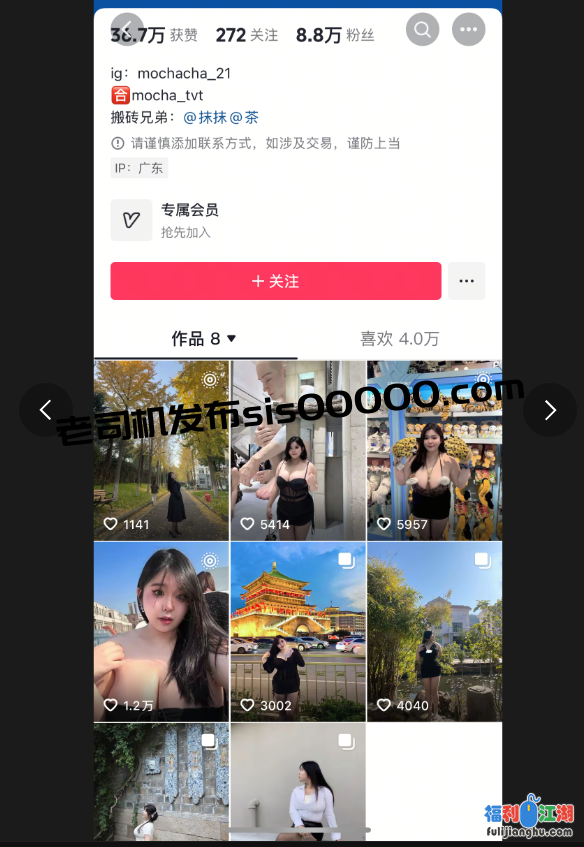
Task: Open the profile search icon
Action: tap(422, 29)
